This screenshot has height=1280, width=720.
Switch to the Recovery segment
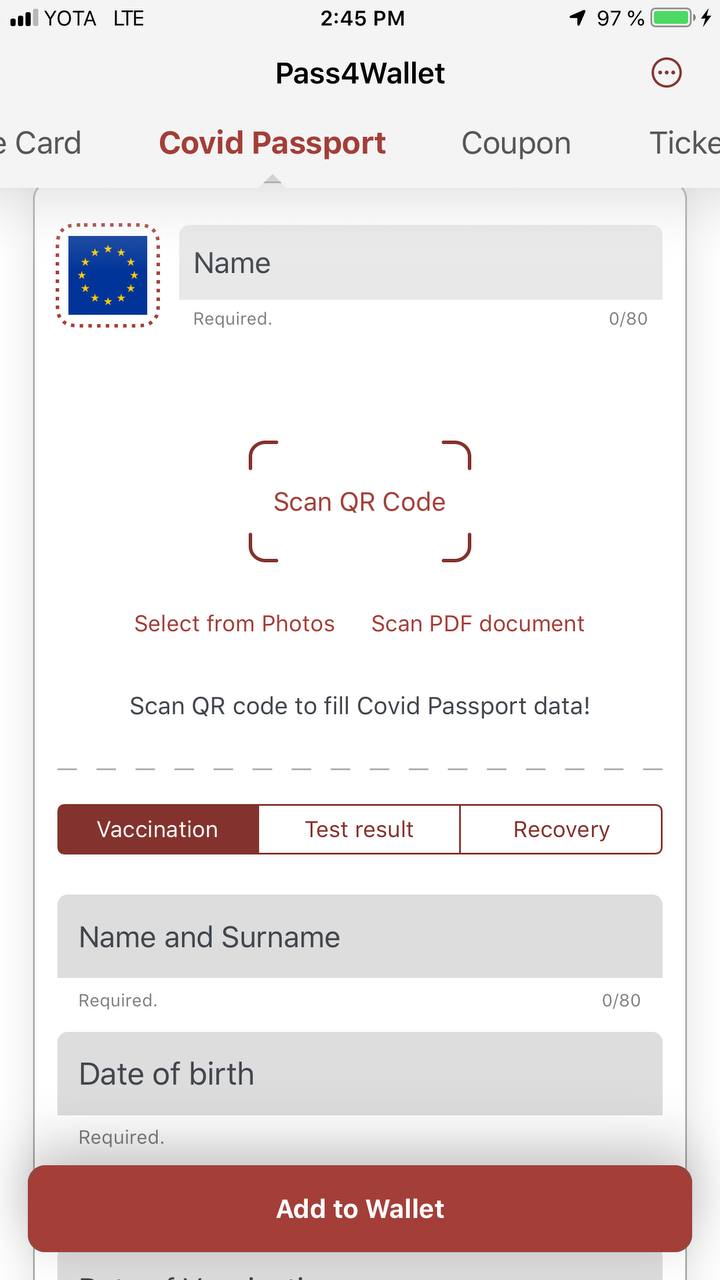click(x=561, y=829)
